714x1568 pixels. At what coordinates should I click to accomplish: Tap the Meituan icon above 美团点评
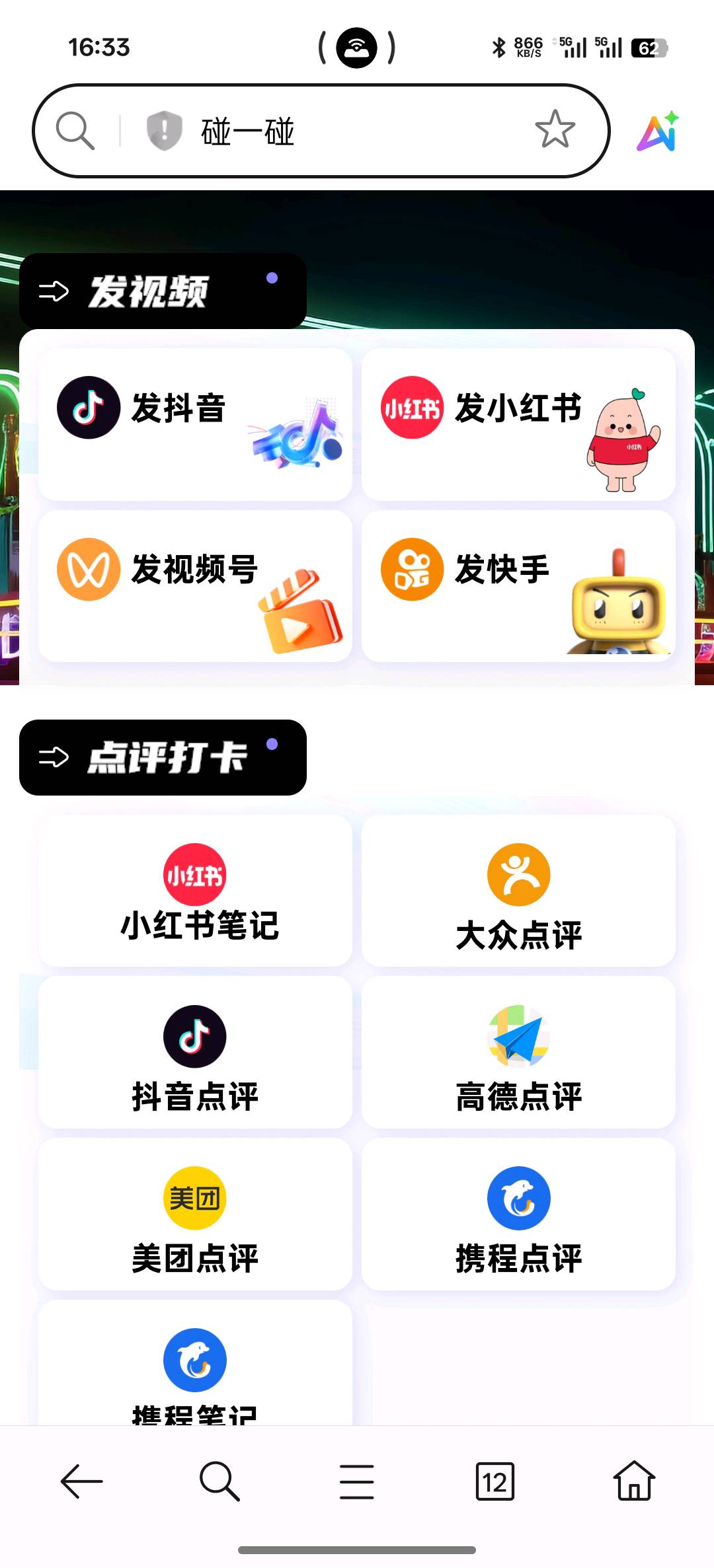[x=194, y=1197]
